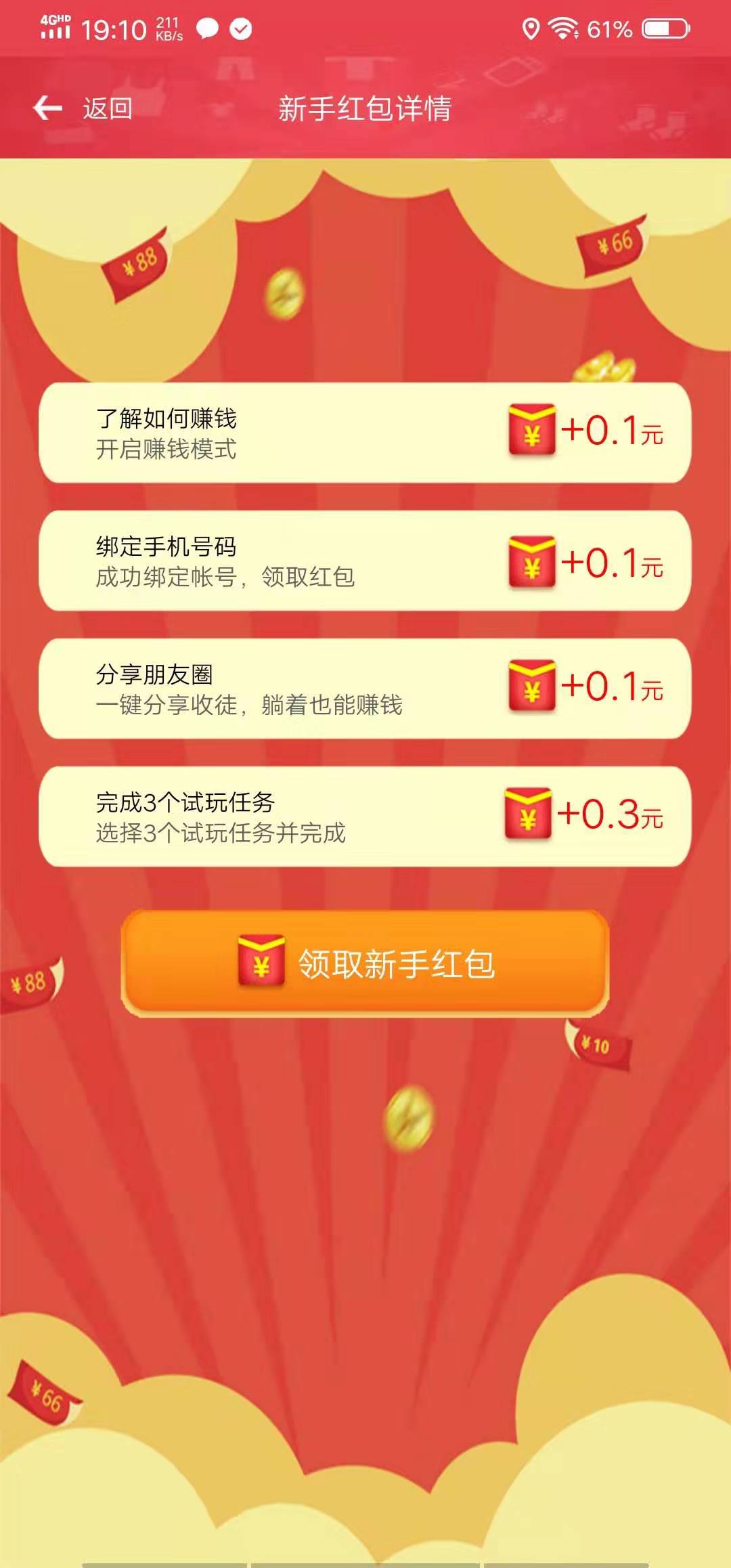Tap the red envelope icon beside 分享朋友圈

pos(531,689)
